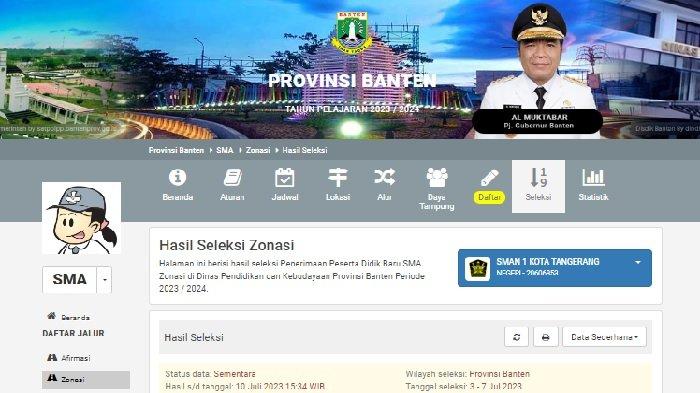This screenshot has height=393, width=700.
Task: Select the Seleksi tab
Action: point(538,186)
